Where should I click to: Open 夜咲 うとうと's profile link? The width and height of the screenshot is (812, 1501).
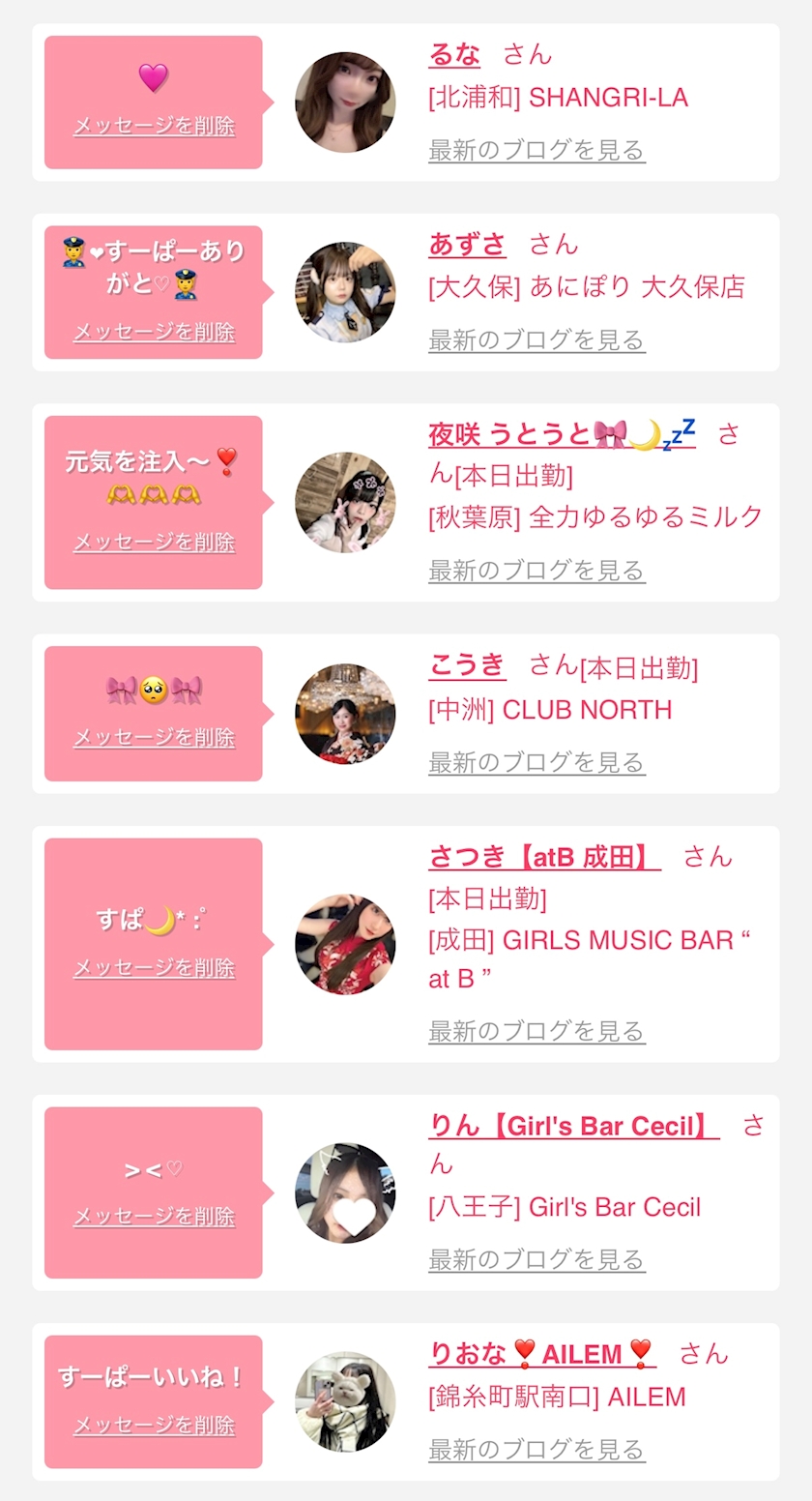pos(562,434)
